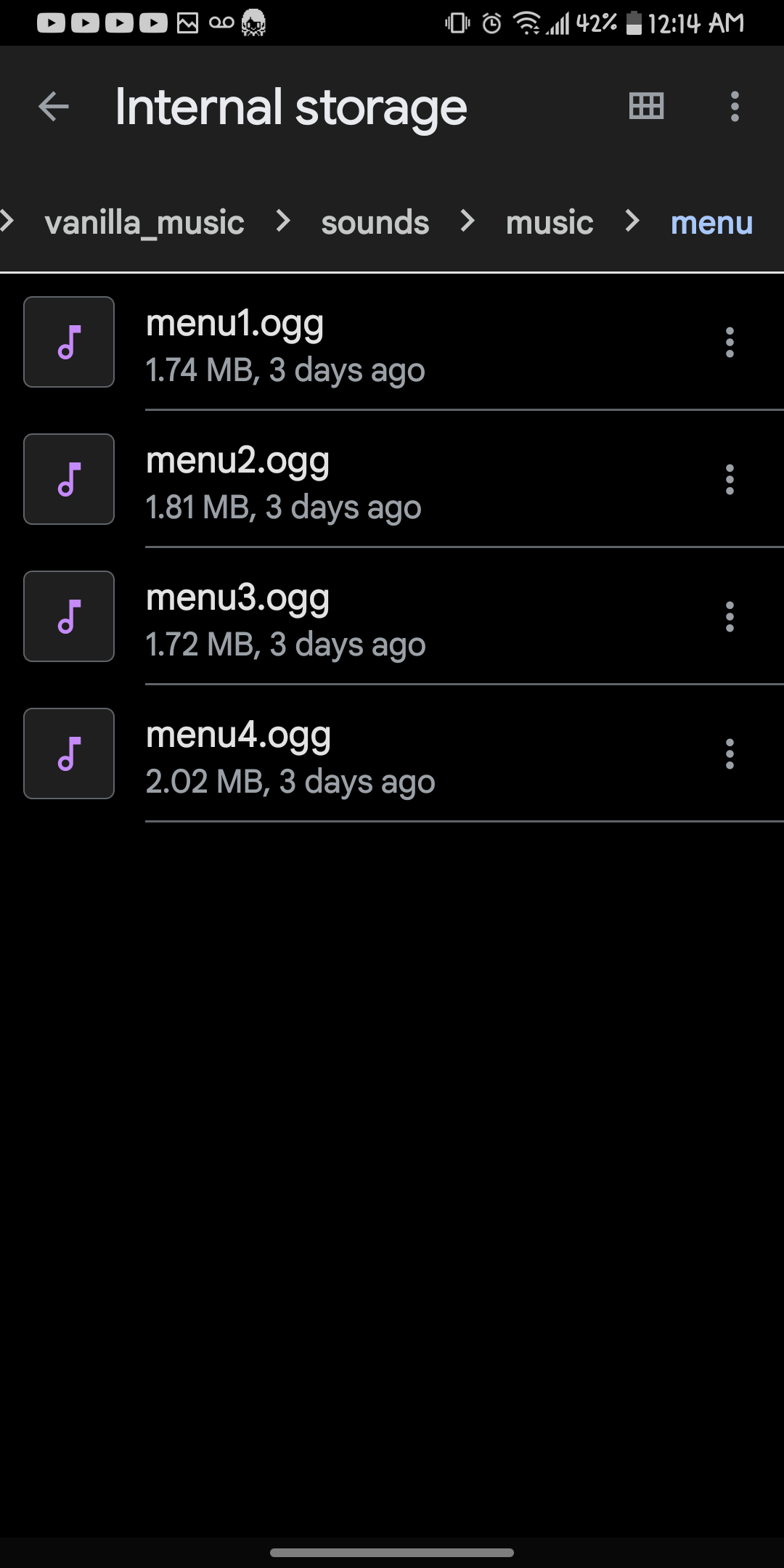Jump to the sounds folder breadcrumb
The height and width of the screenshot is (1568, 784).
pyautogui.click(x=375, y=223)
